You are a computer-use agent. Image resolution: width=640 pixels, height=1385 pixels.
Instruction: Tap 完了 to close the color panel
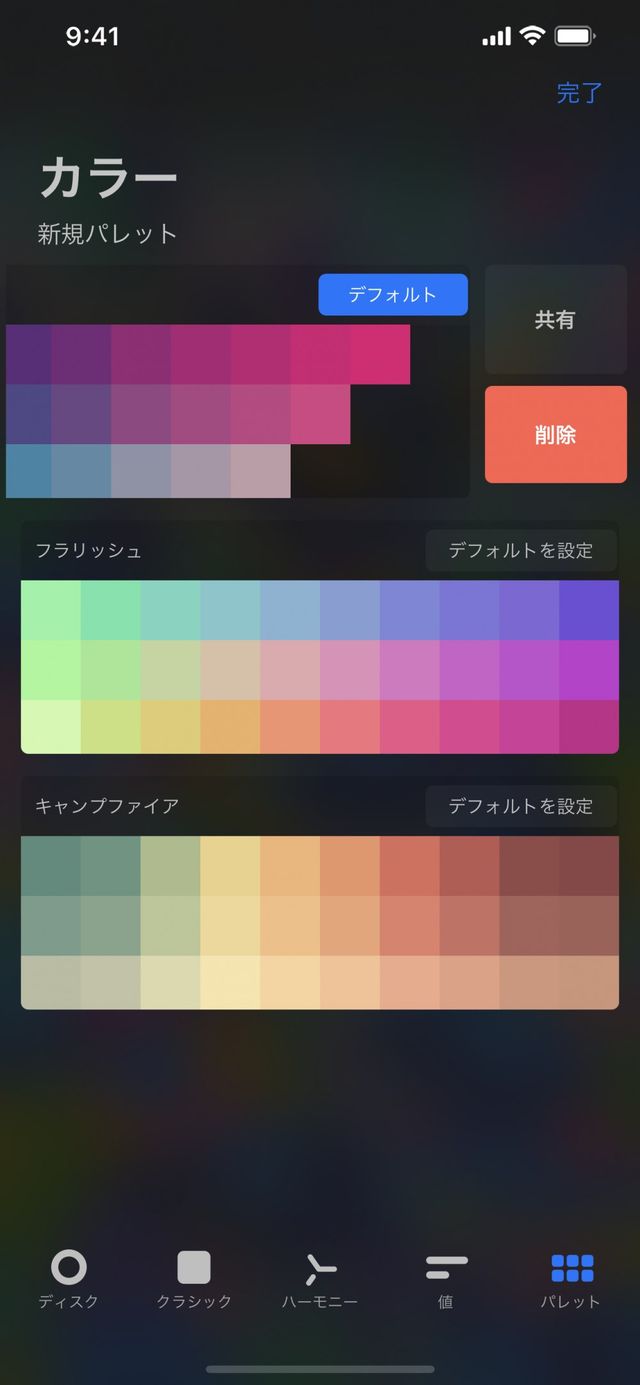coord(579,93)
